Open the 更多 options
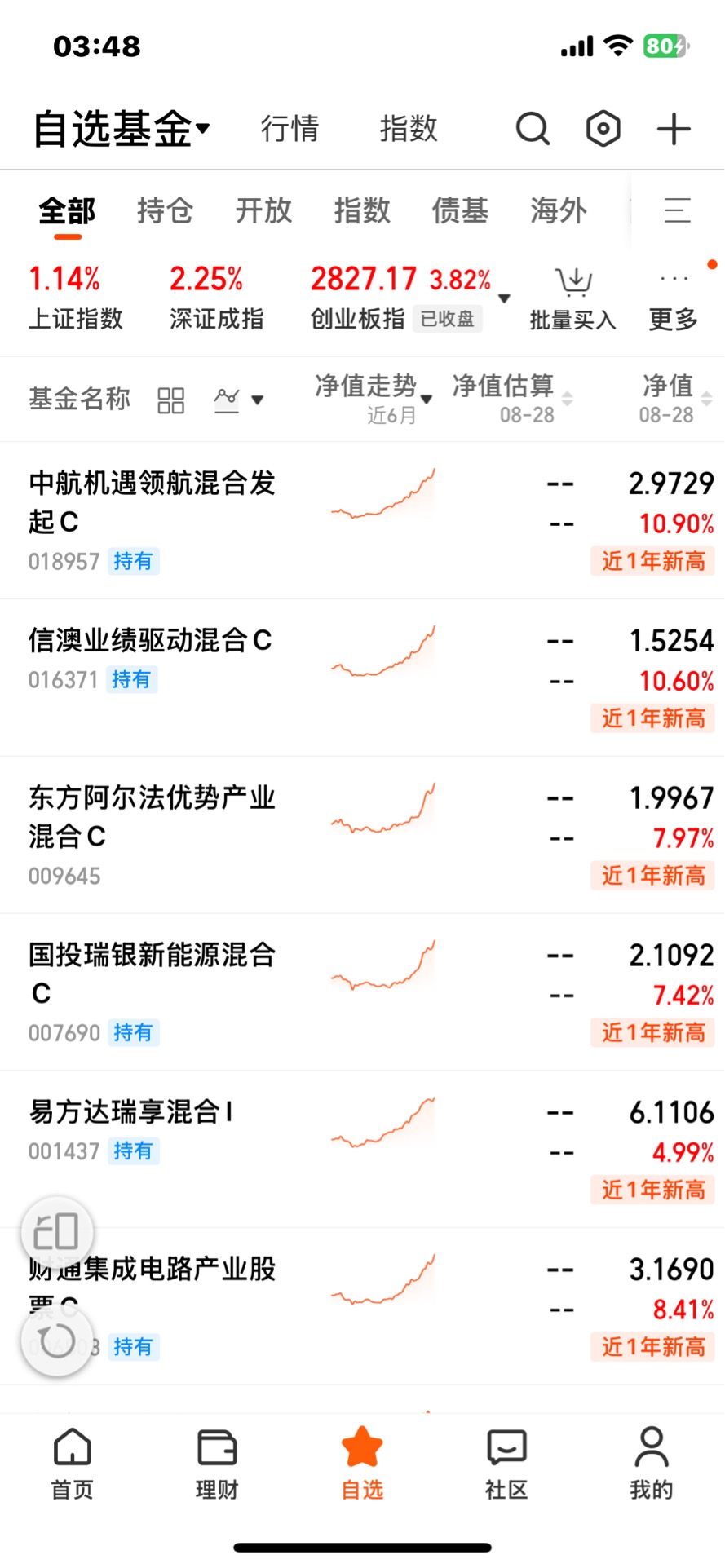This screenshot has width=725, height=1568. point(674,300)
